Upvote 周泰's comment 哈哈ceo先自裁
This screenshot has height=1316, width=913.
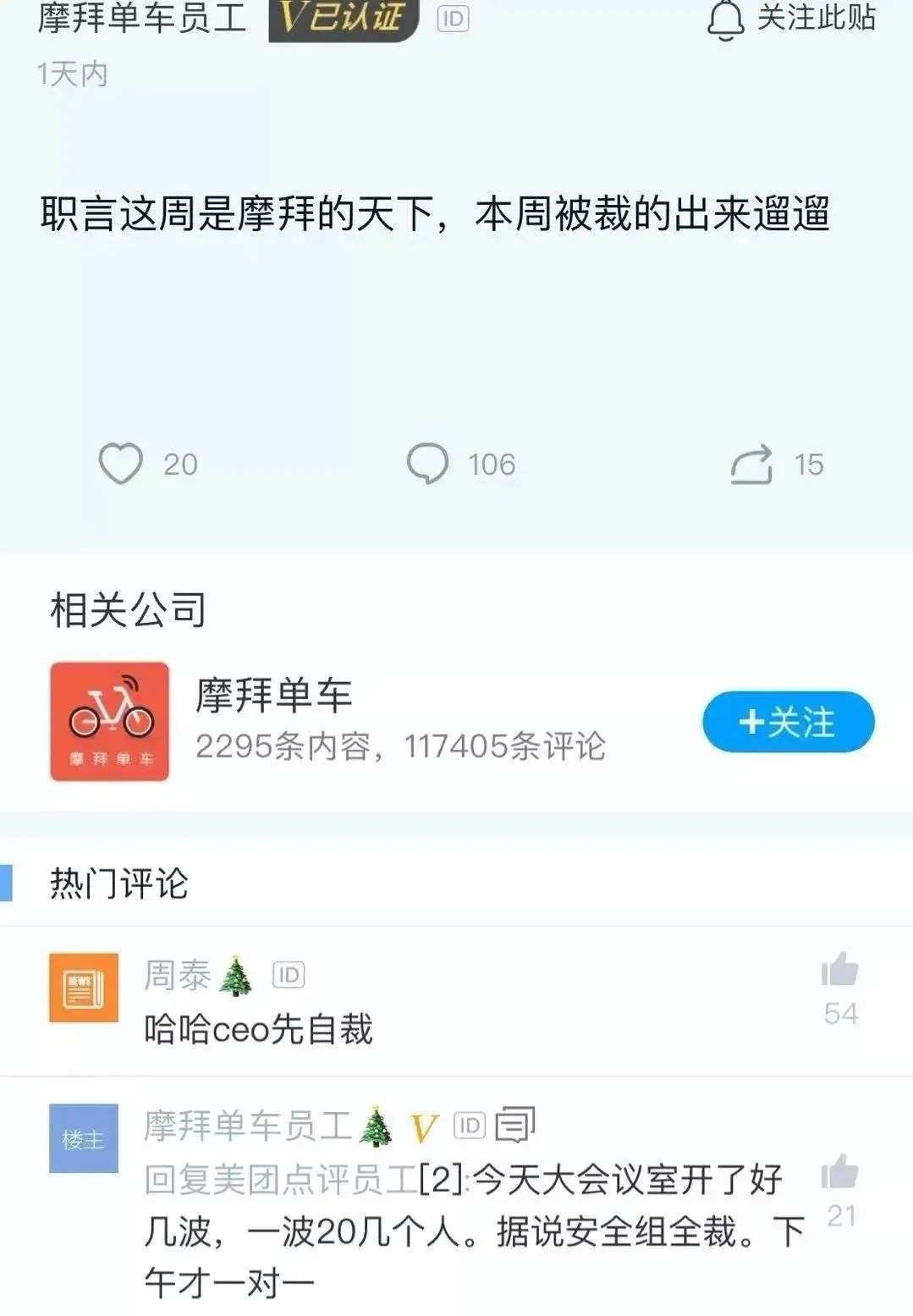click(x=839, y=972)
